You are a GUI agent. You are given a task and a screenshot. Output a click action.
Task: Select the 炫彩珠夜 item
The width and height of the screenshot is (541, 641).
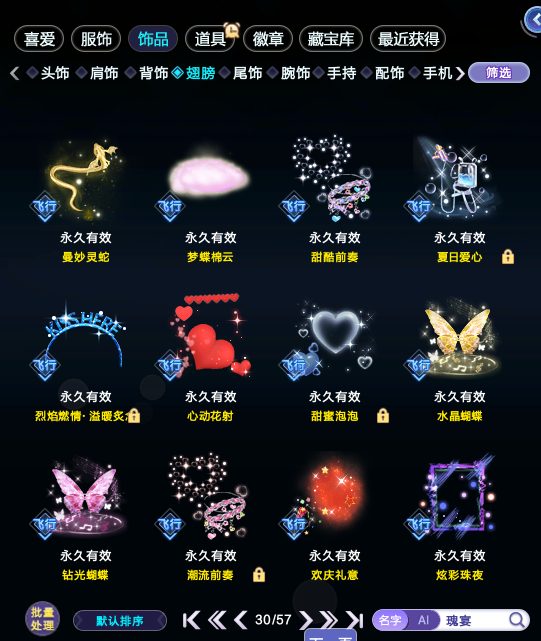click(x=459, y=497)
